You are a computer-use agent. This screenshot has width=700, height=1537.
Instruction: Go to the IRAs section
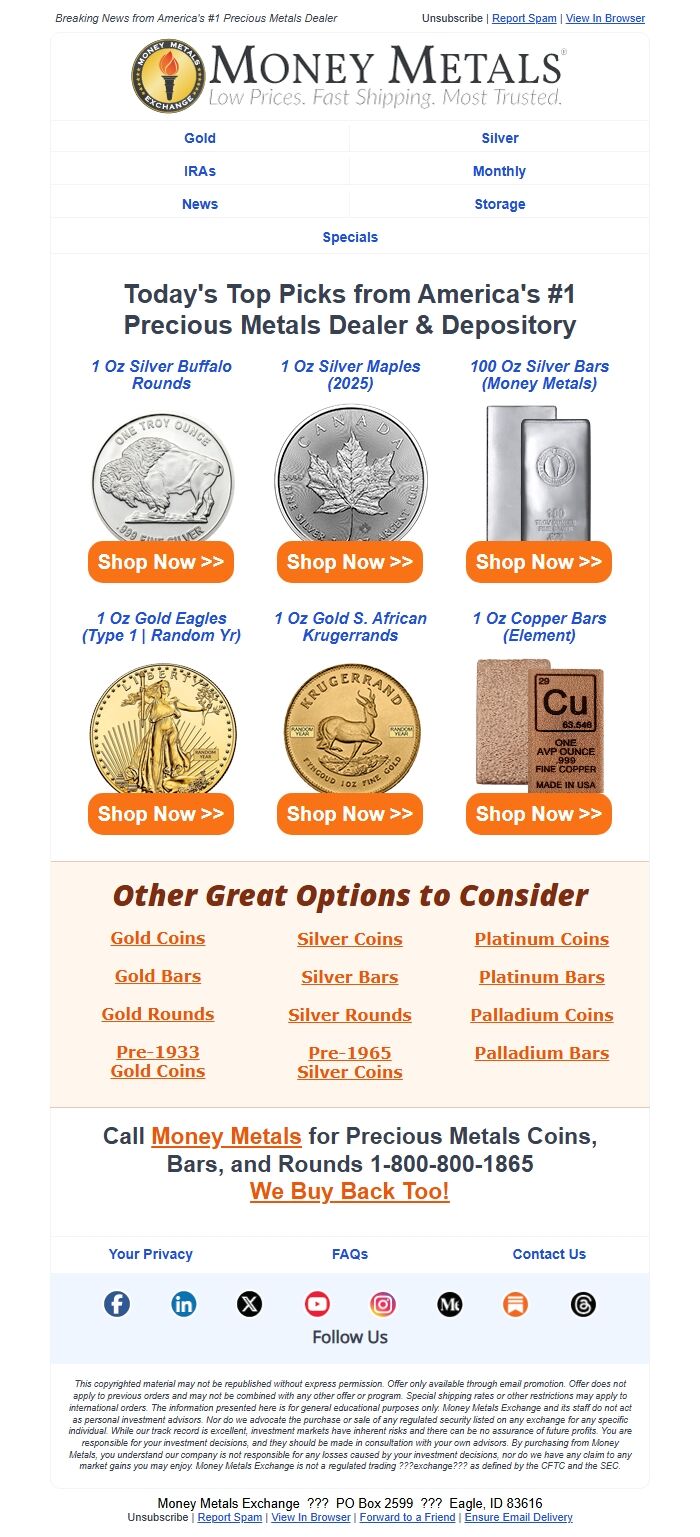pos(200,171)
